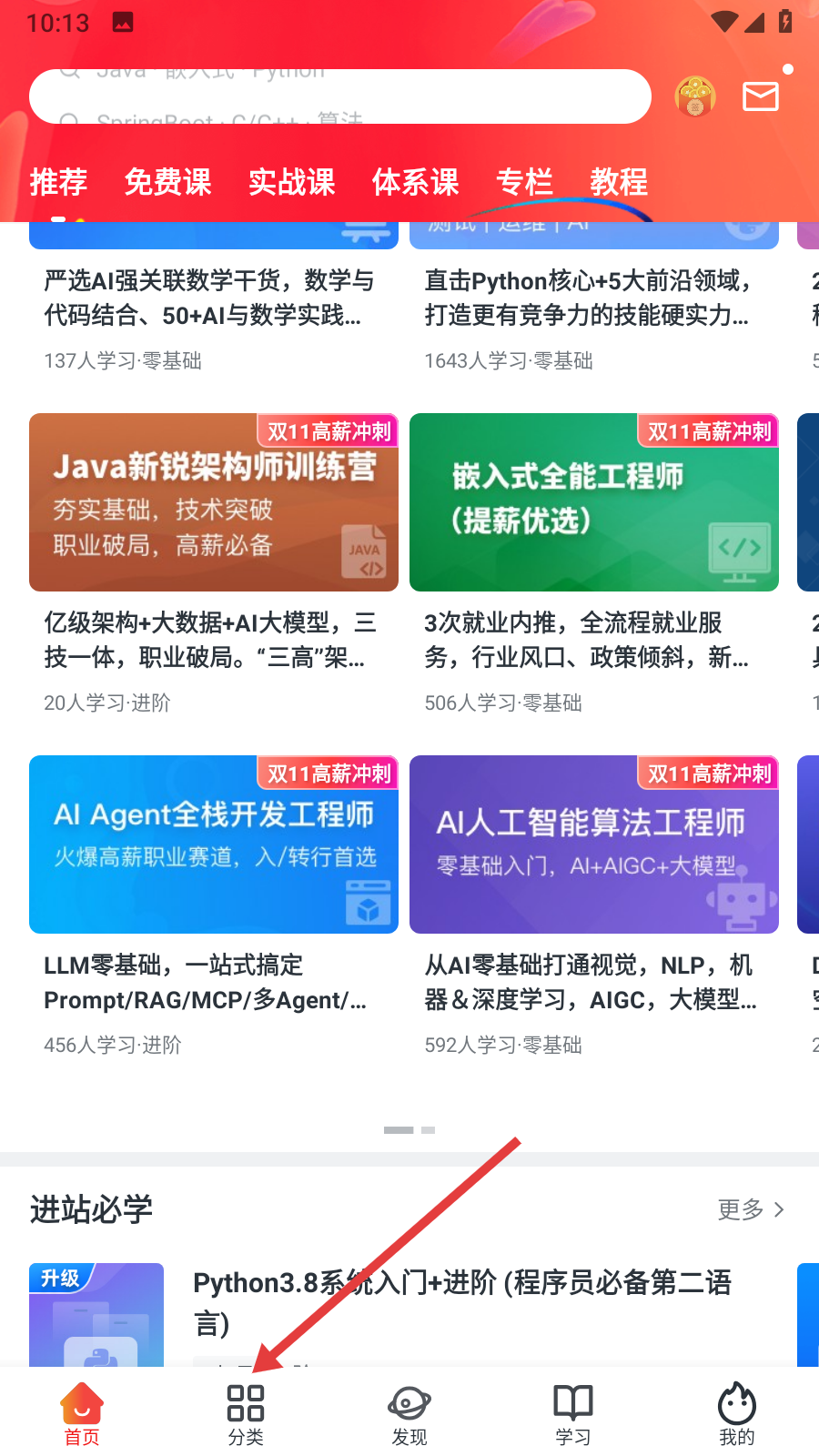Open the AI Agent全栈开发工程师 course card
This screenshot has height=1456, width=819.
(x=214, y=844)
